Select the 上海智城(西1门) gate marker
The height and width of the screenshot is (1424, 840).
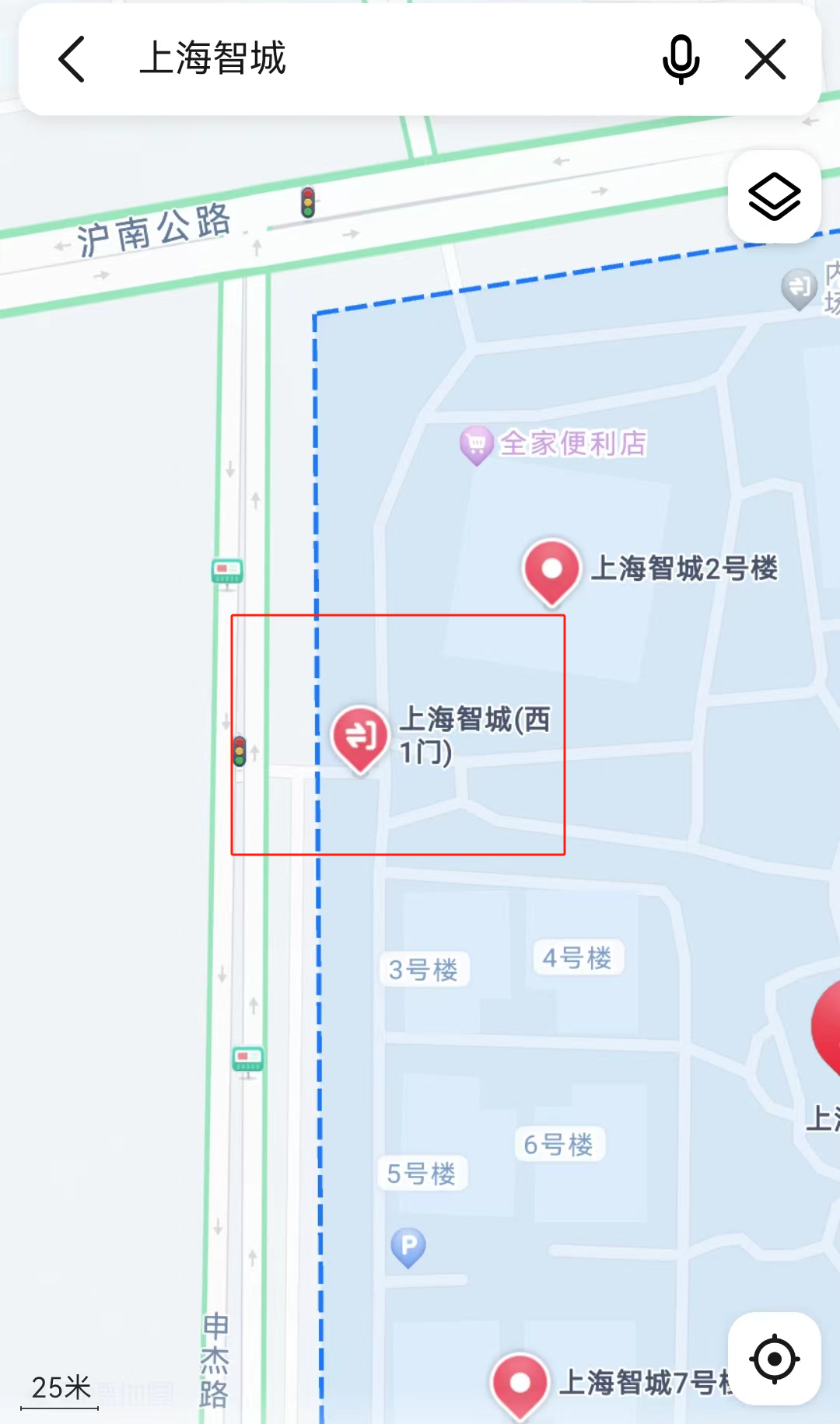tap(360, 740)
